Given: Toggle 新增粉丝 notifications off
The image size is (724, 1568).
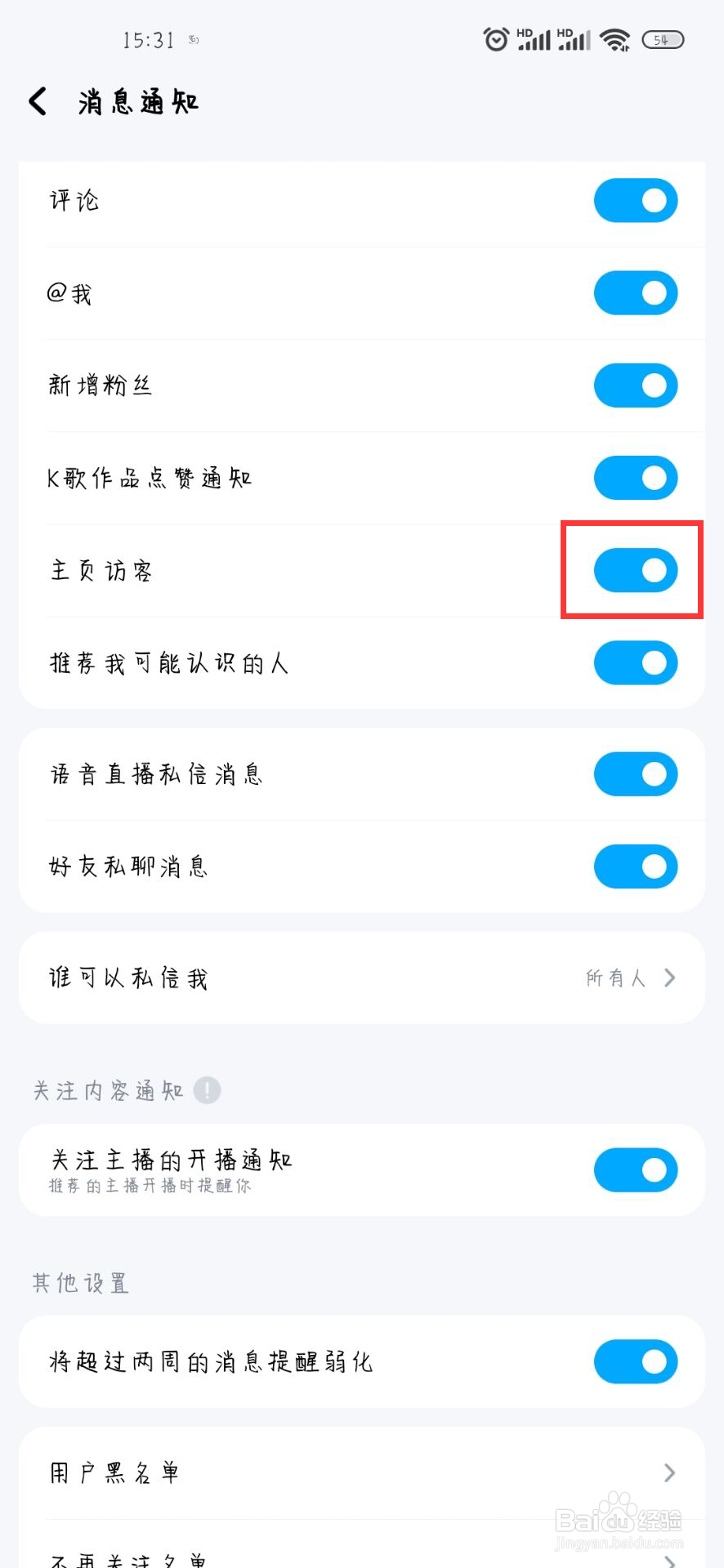Looking at the screenshot, I should coord(636,385).
